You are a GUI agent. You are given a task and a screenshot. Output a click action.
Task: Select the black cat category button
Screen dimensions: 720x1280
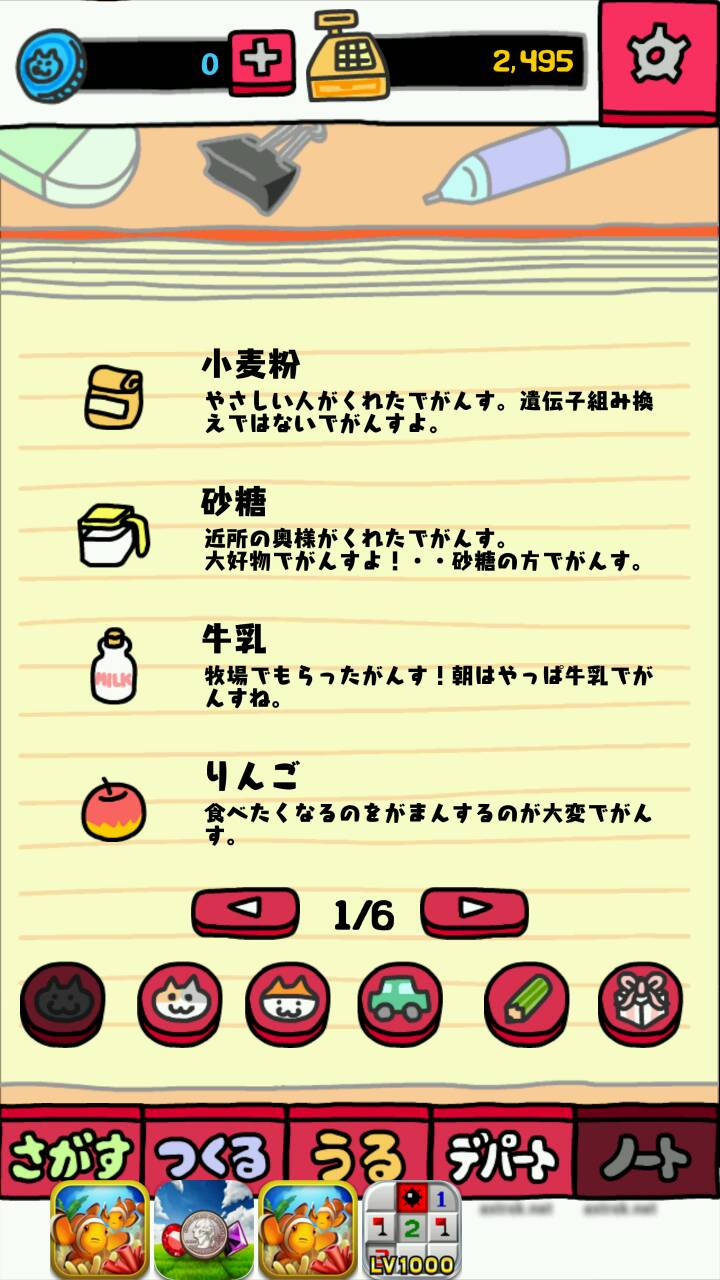[63, 1003]
